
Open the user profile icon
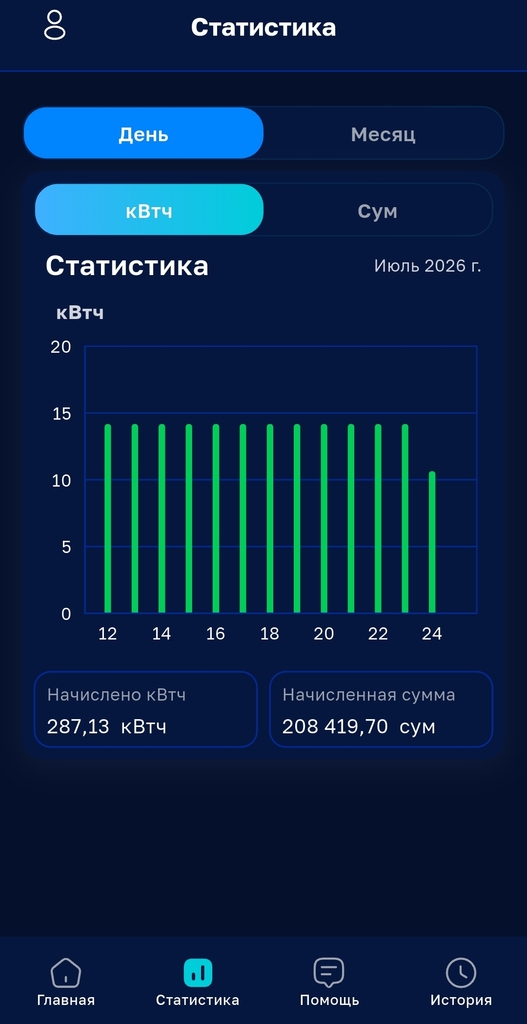click(55, 25)
